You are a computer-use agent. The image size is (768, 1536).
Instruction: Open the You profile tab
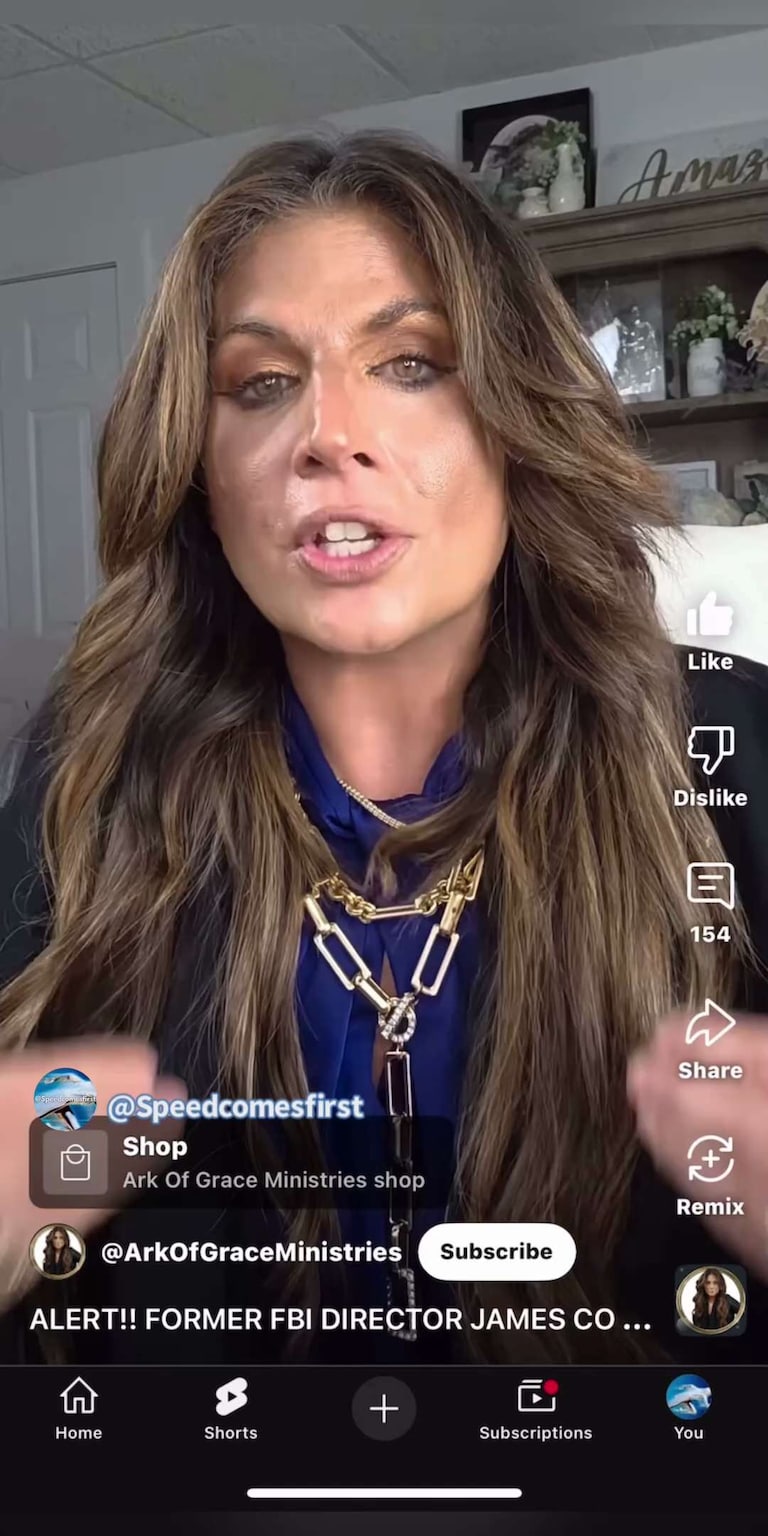click(x=688, y=1408)
